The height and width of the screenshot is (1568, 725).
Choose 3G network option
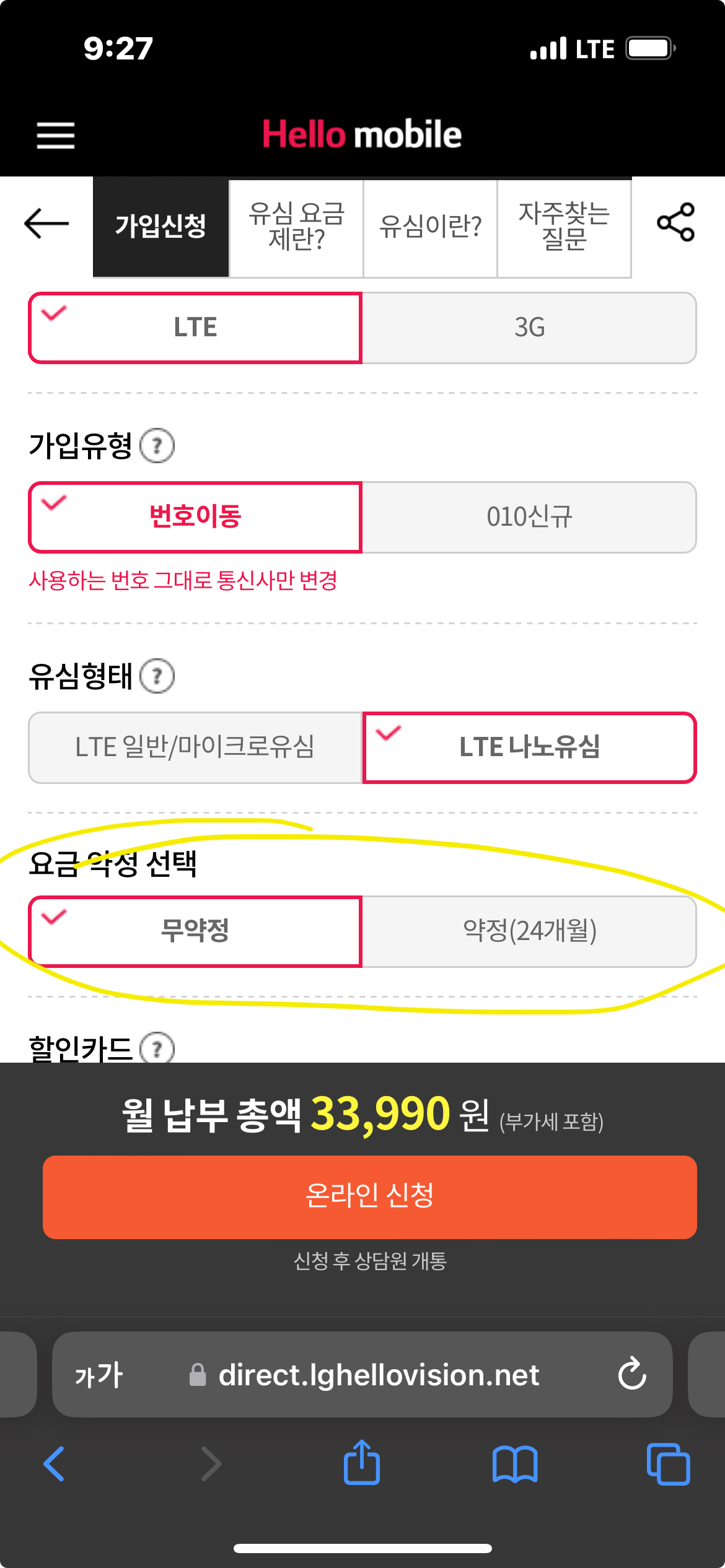coord(529,328)
